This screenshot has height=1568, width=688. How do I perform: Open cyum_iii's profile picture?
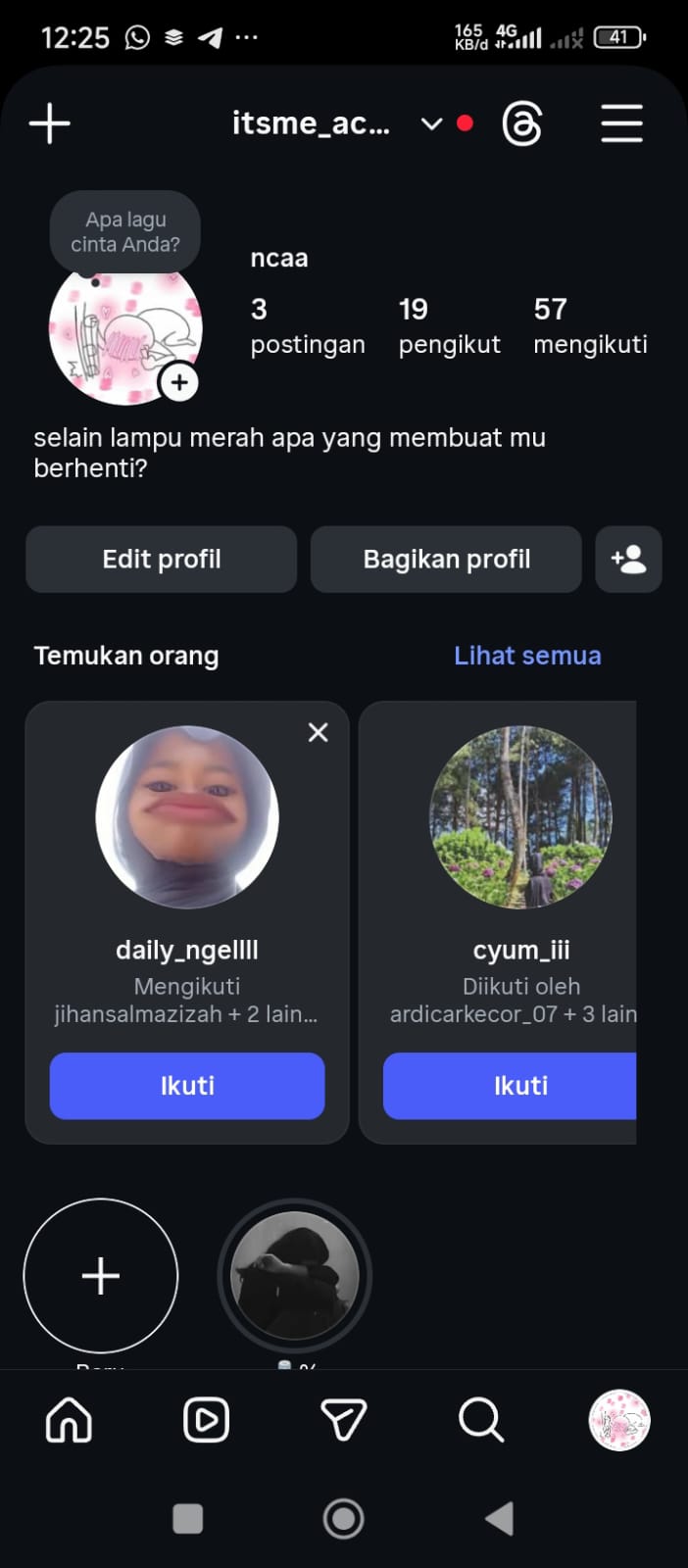click(x=520, y=817)
